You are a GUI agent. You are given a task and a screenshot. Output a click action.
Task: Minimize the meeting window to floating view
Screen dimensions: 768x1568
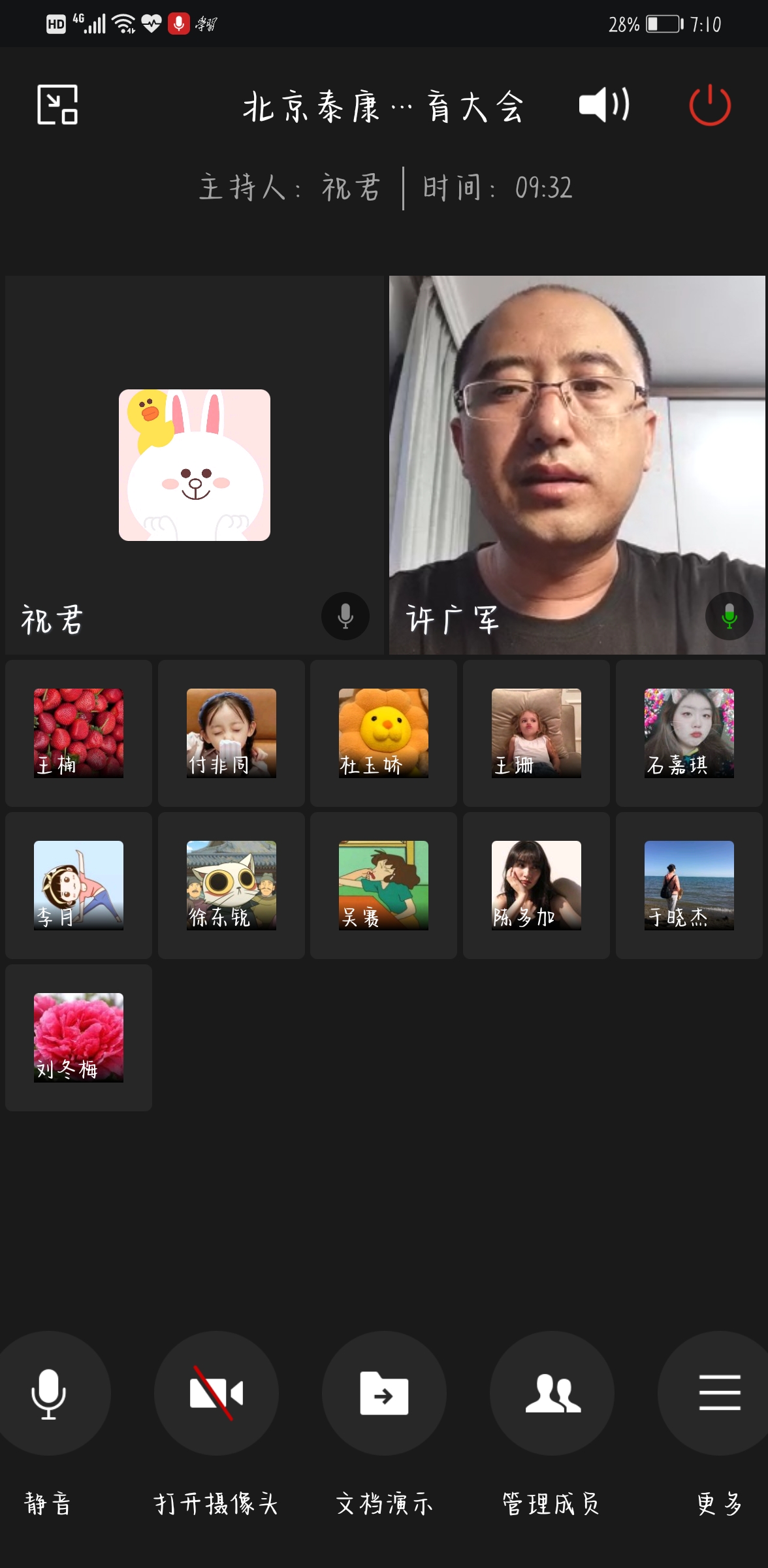57,105
